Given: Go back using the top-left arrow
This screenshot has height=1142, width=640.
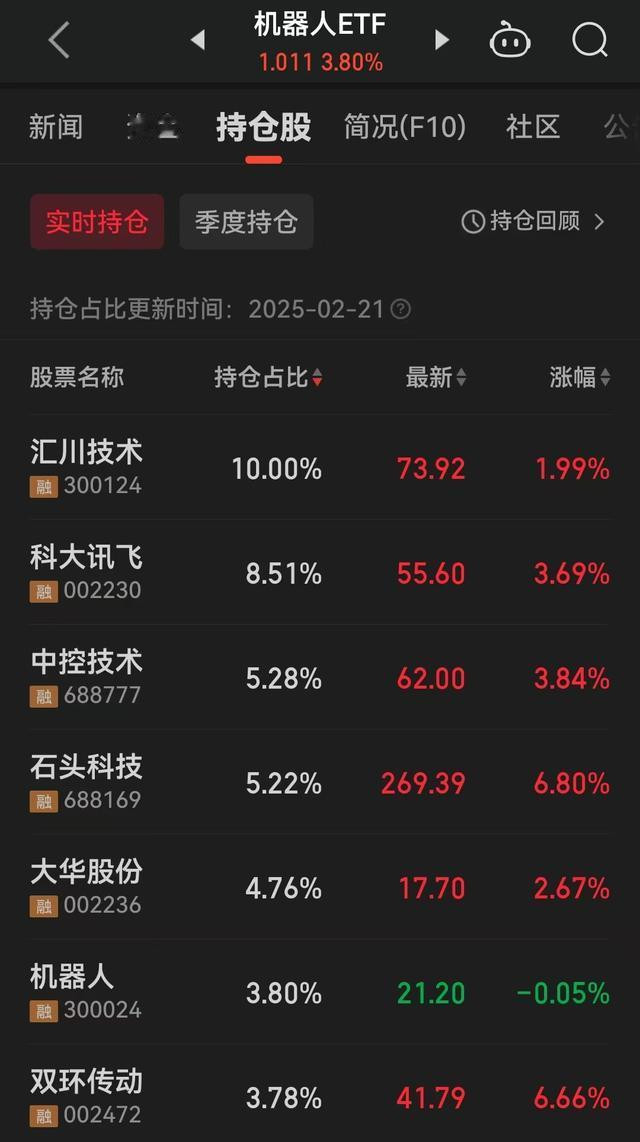Looking at the screenshot, I should [59, 40].
